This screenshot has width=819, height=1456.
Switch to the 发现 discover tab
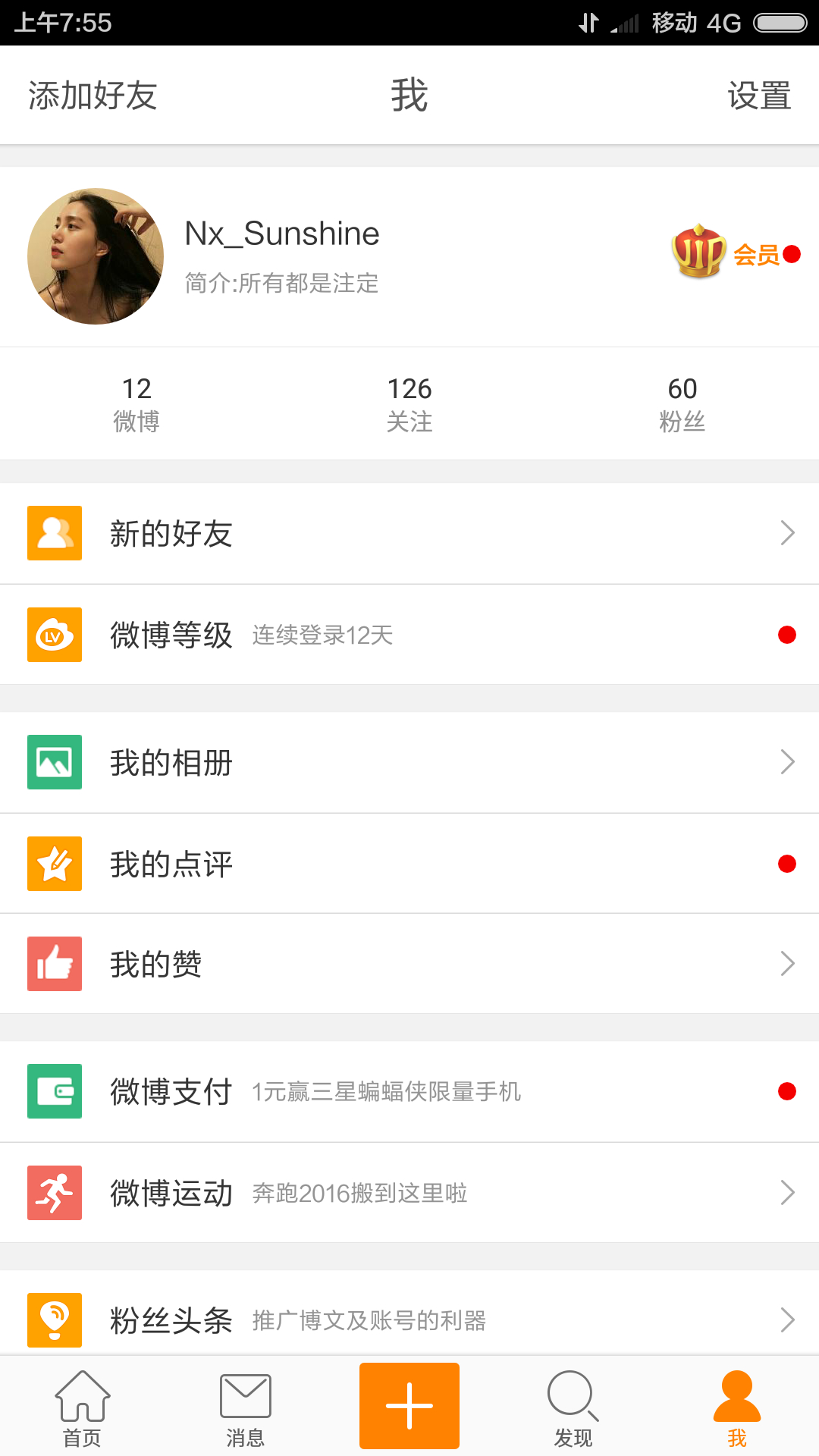573,1407
